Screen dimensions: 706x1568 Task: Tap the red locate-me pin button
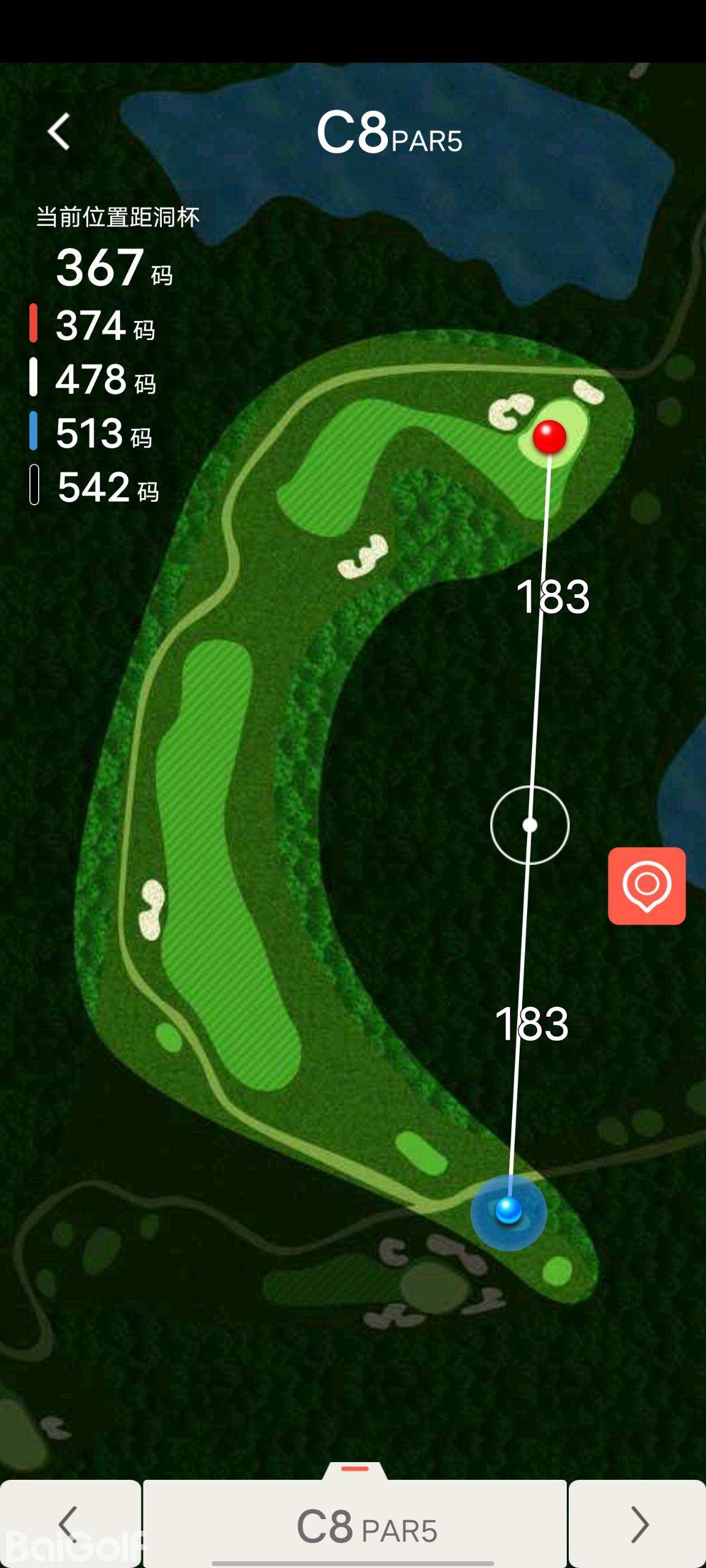[647, 886]
